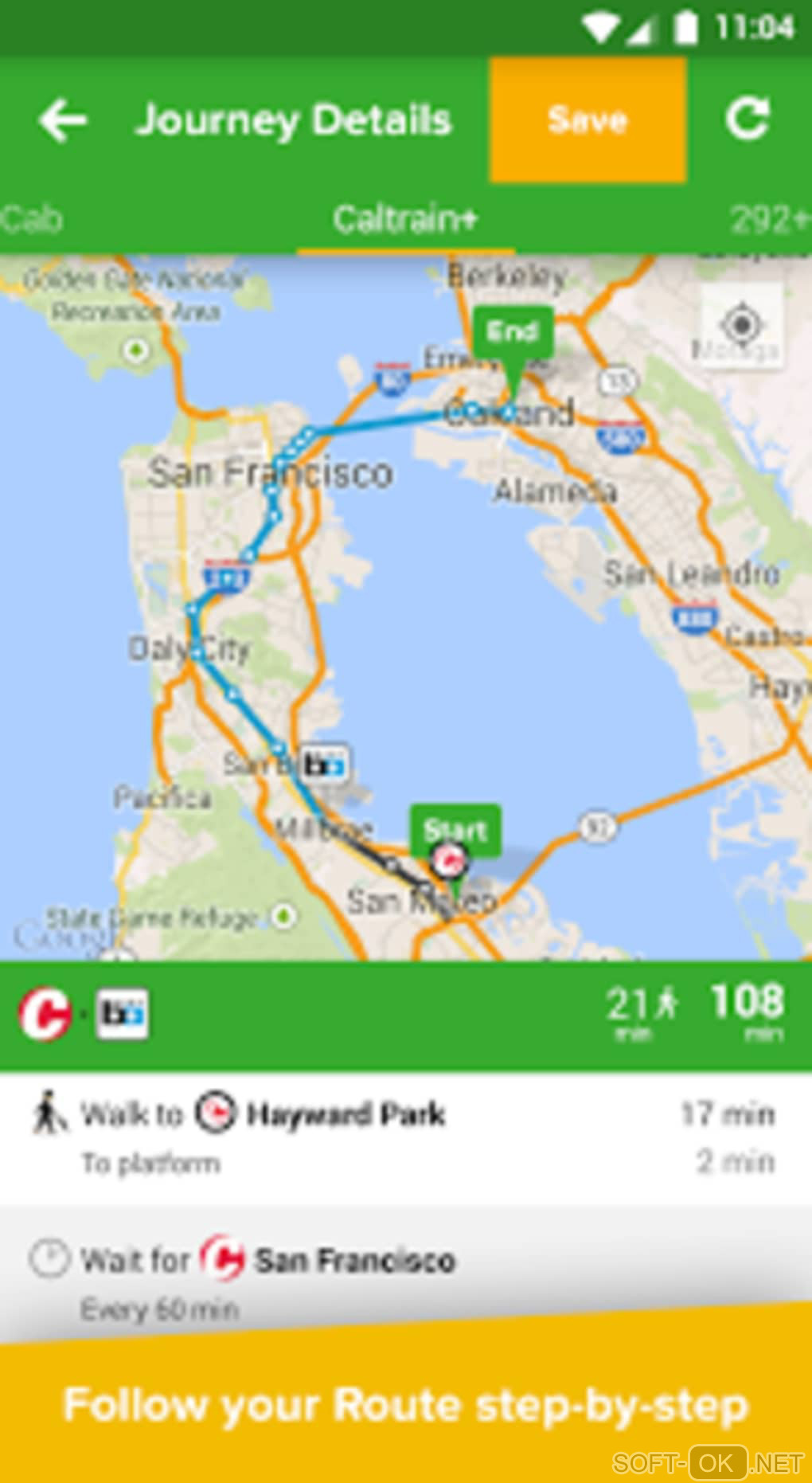
Task: Center map on my location
Action: click(741, 325)
